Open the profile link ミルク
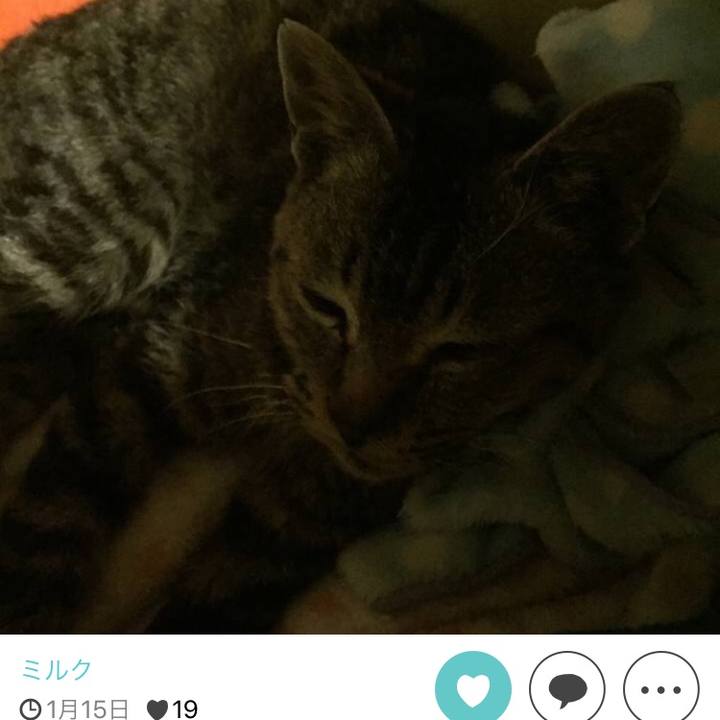 (57, 669)
